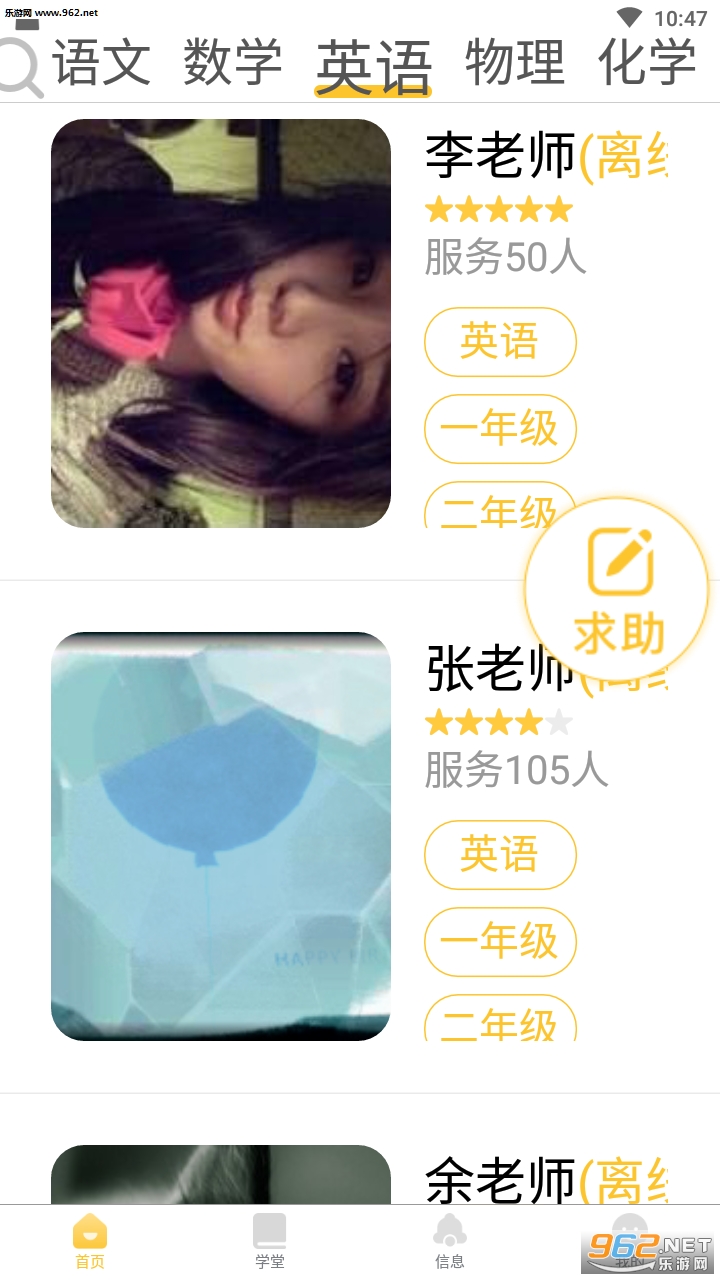The image size is (720, 1280).
Task: Open 余老师's teacher listing
Action: point(500,1178)
